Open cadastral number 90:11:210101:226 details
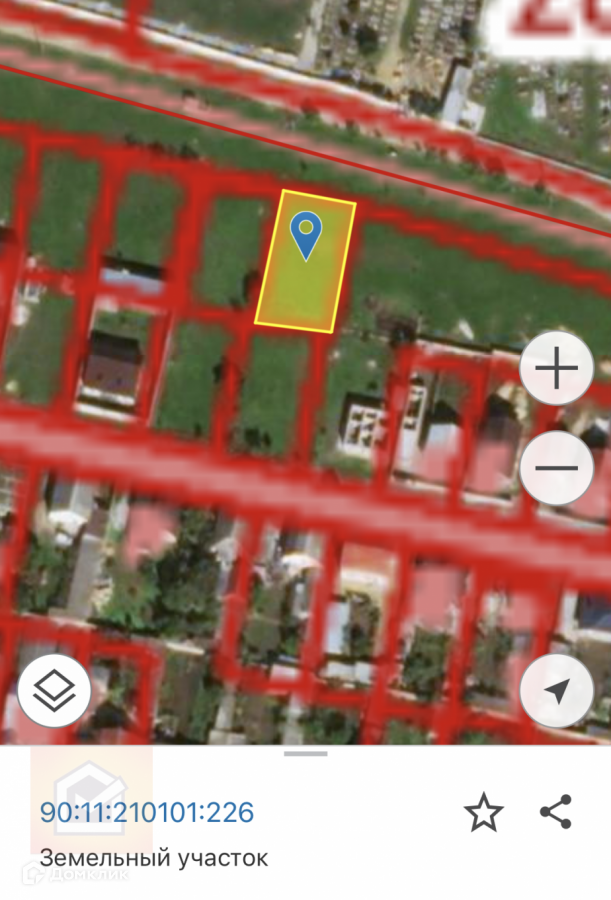The image size is (611, 900). 147,812
